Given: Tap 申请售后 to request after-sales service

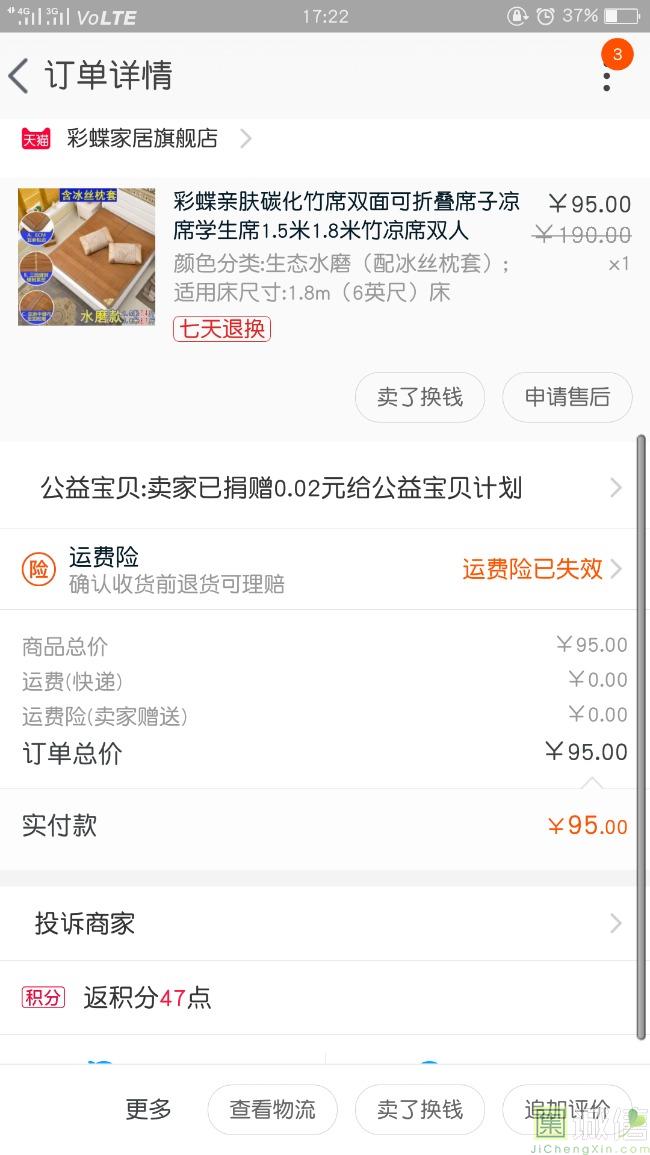Looking at the screenshot, I should click(567, 397).
